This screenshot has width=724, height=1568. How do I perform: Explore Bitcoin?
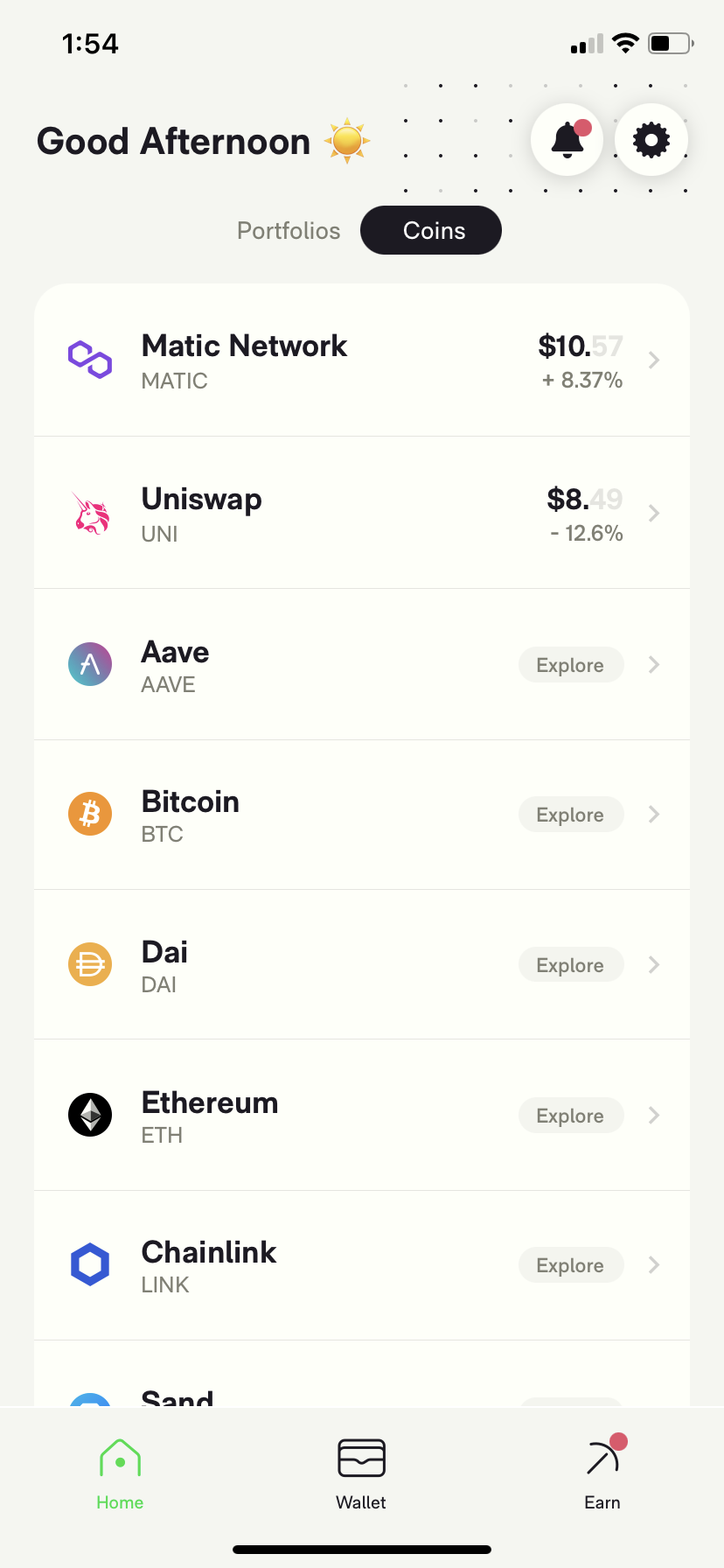(x=570, y=815)
